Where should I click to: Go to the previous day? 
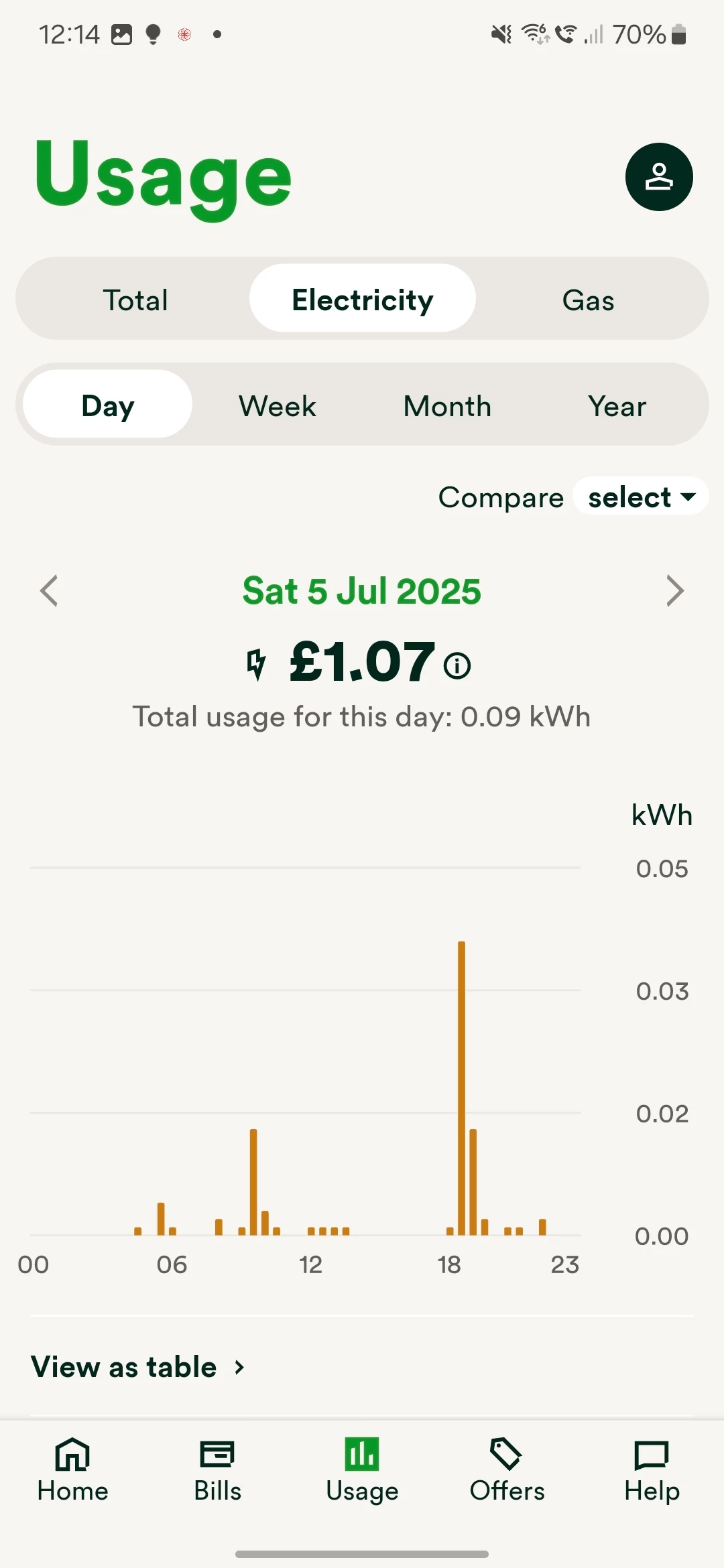pyautogui.click(x=49, y=591)
